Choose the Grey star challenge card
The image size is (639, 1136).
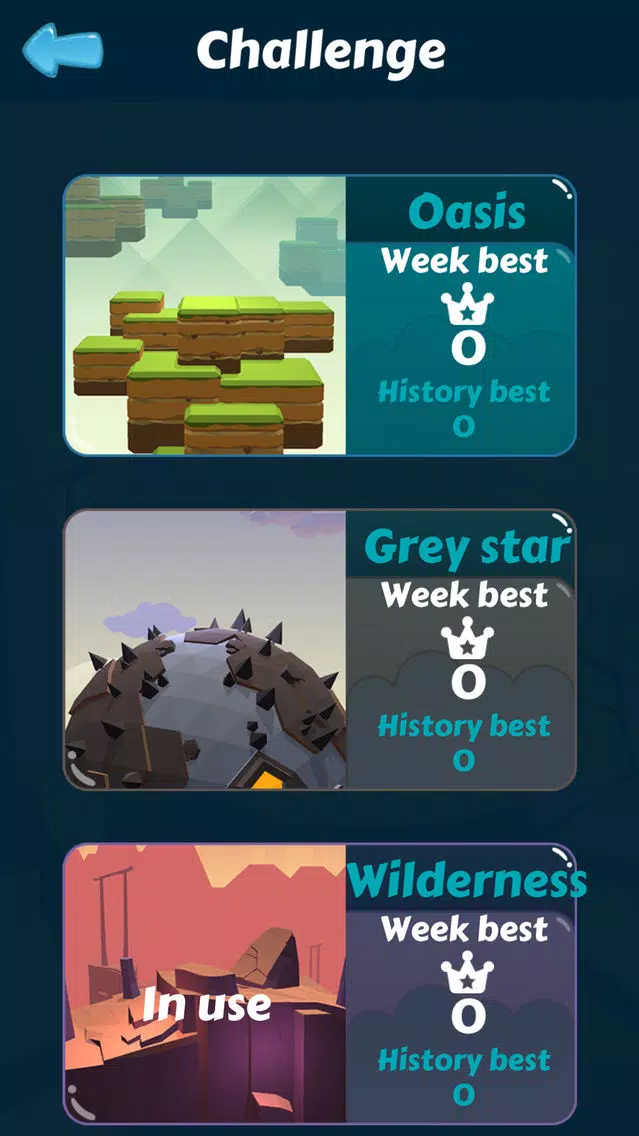pos(320,650)
